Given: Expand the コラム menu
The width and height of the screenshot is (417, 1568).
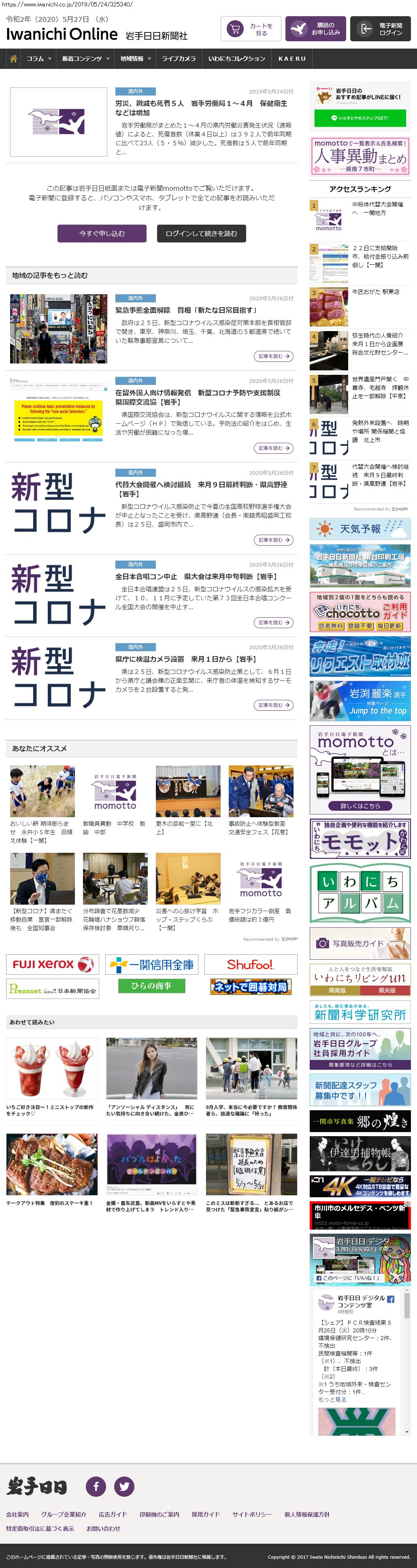Looking at the screenshot, I should coord(39,58).
